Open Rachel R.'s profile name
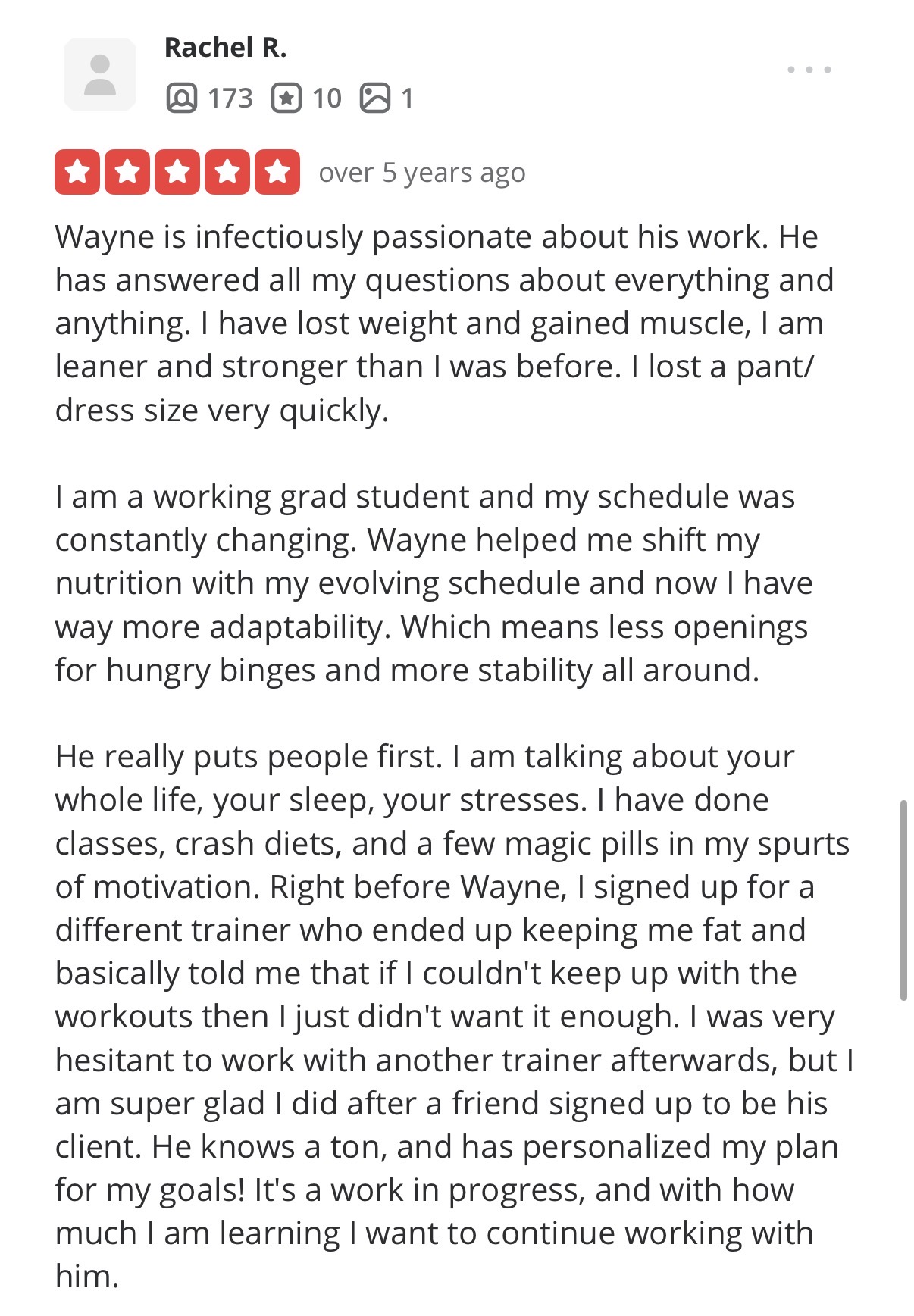The width and height of the screenshot is (914, 1316). [x=225, y=48]
